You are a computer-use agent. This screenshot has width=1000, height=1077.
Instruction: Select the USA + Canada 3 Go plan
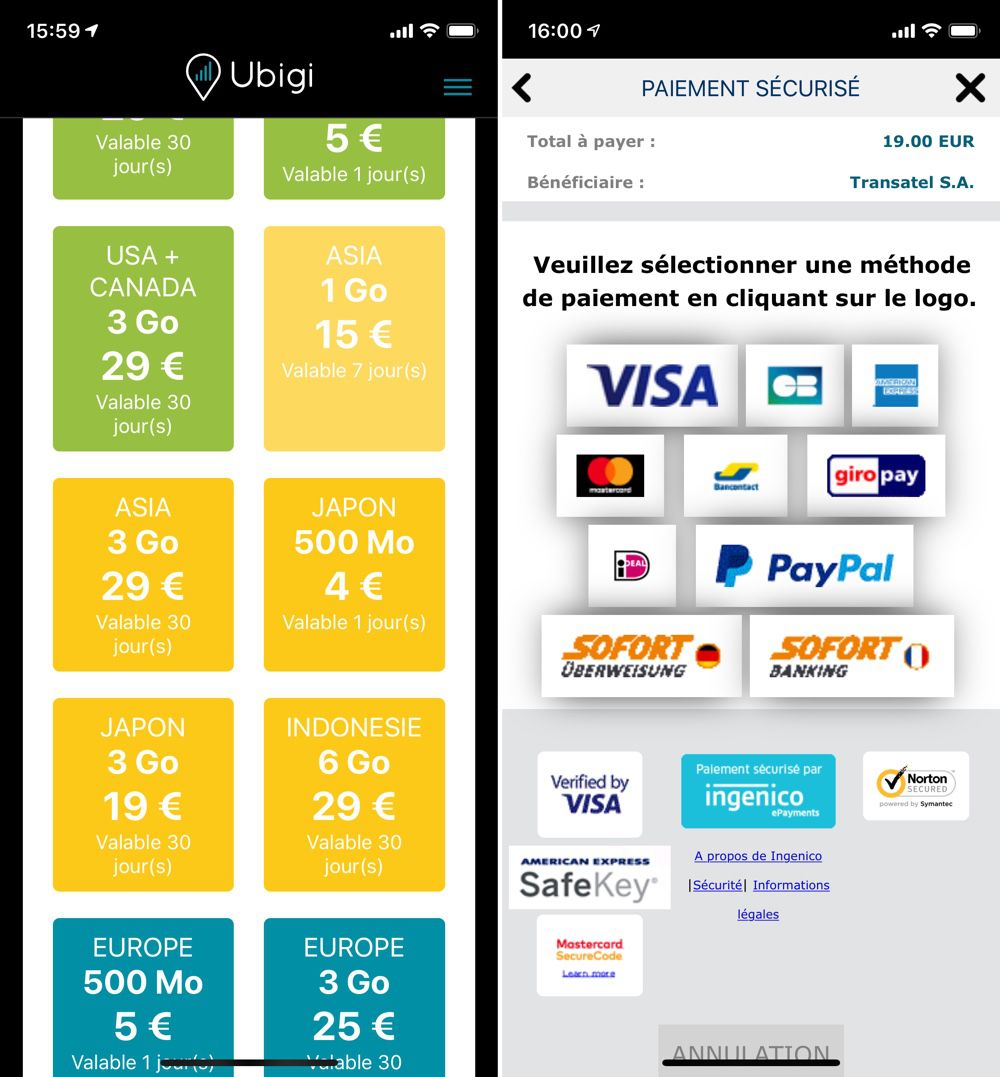[x=143, y=338]
